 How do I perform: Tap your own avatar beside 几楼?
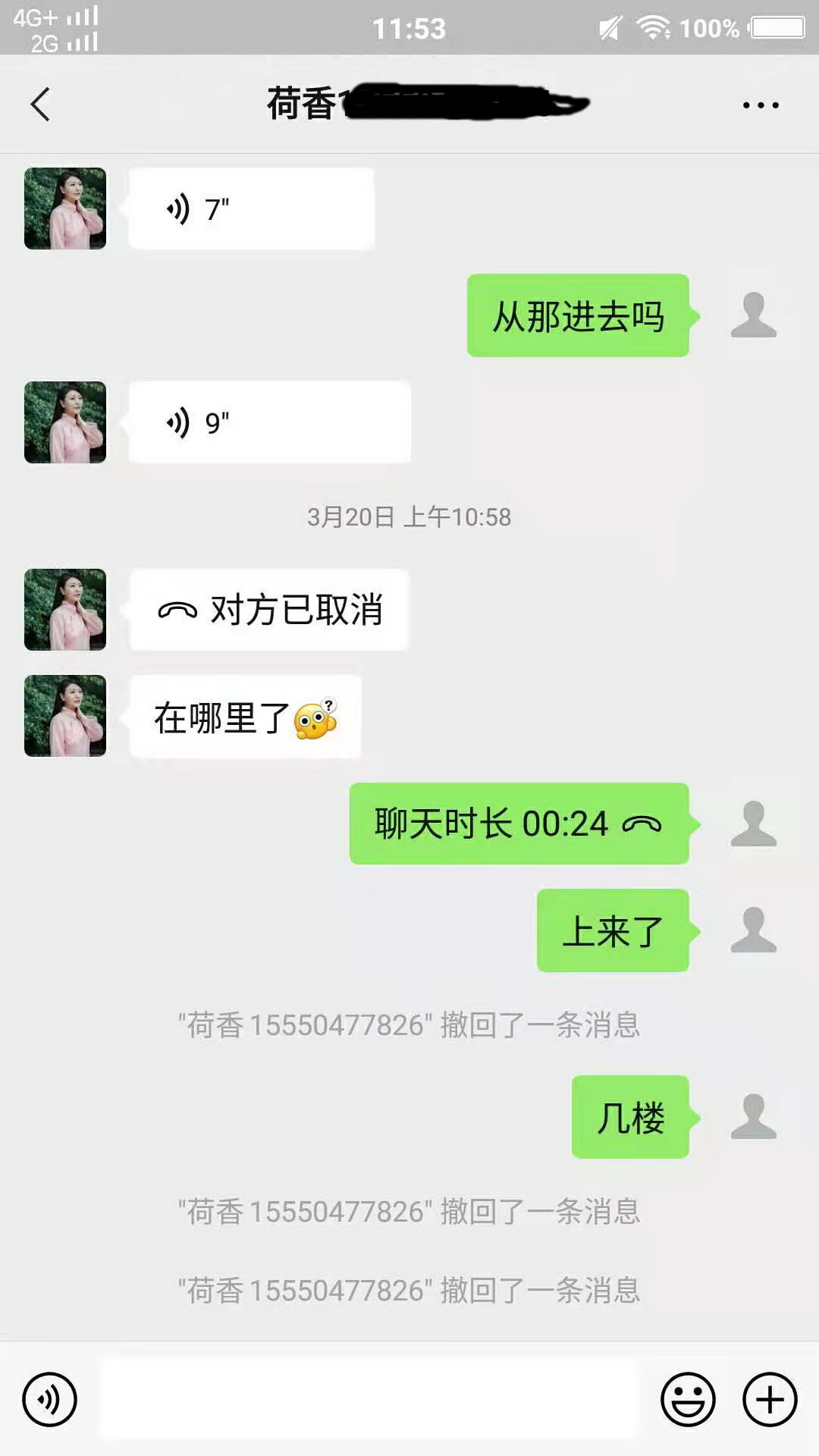pos(755,1115)
